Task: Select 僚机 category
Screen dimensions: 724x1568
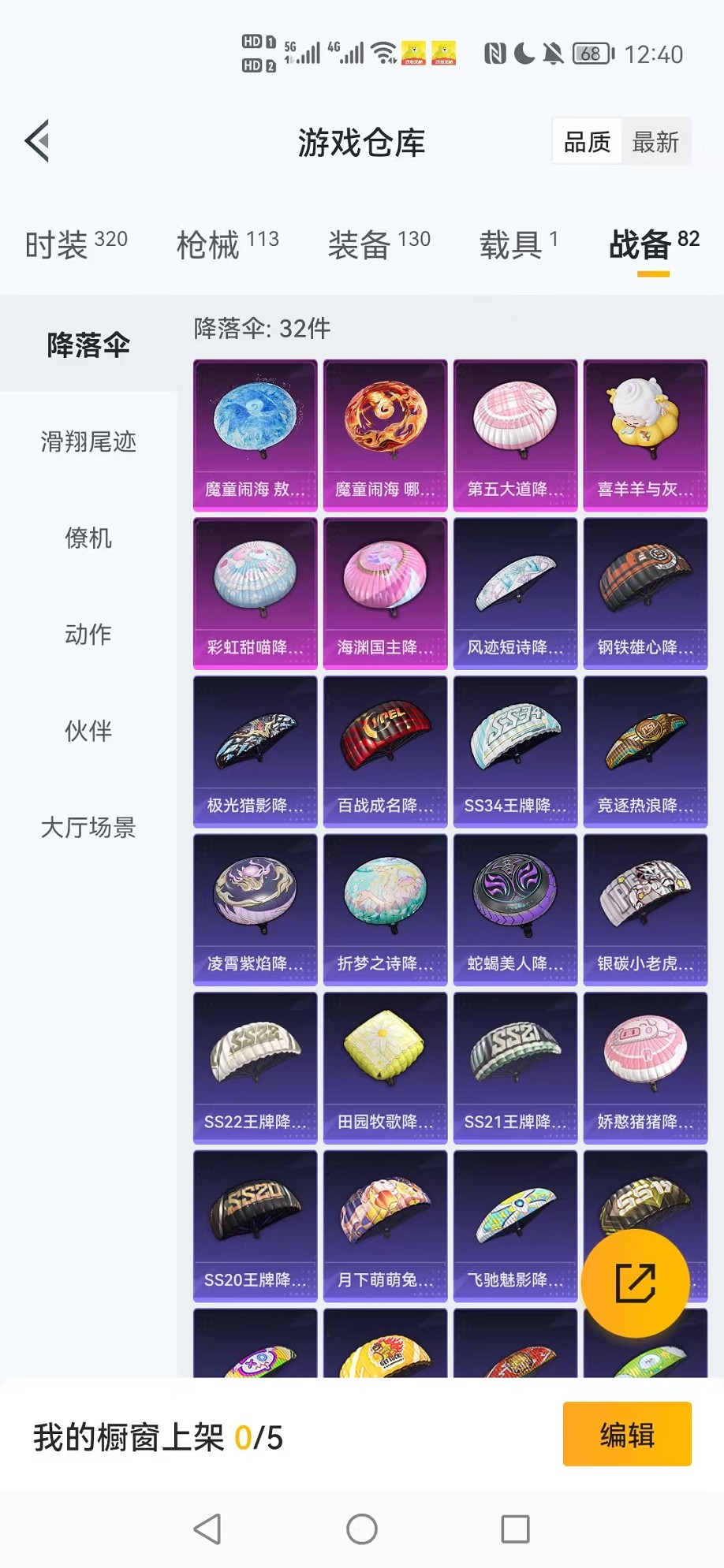Action: (x=88, y=538)
